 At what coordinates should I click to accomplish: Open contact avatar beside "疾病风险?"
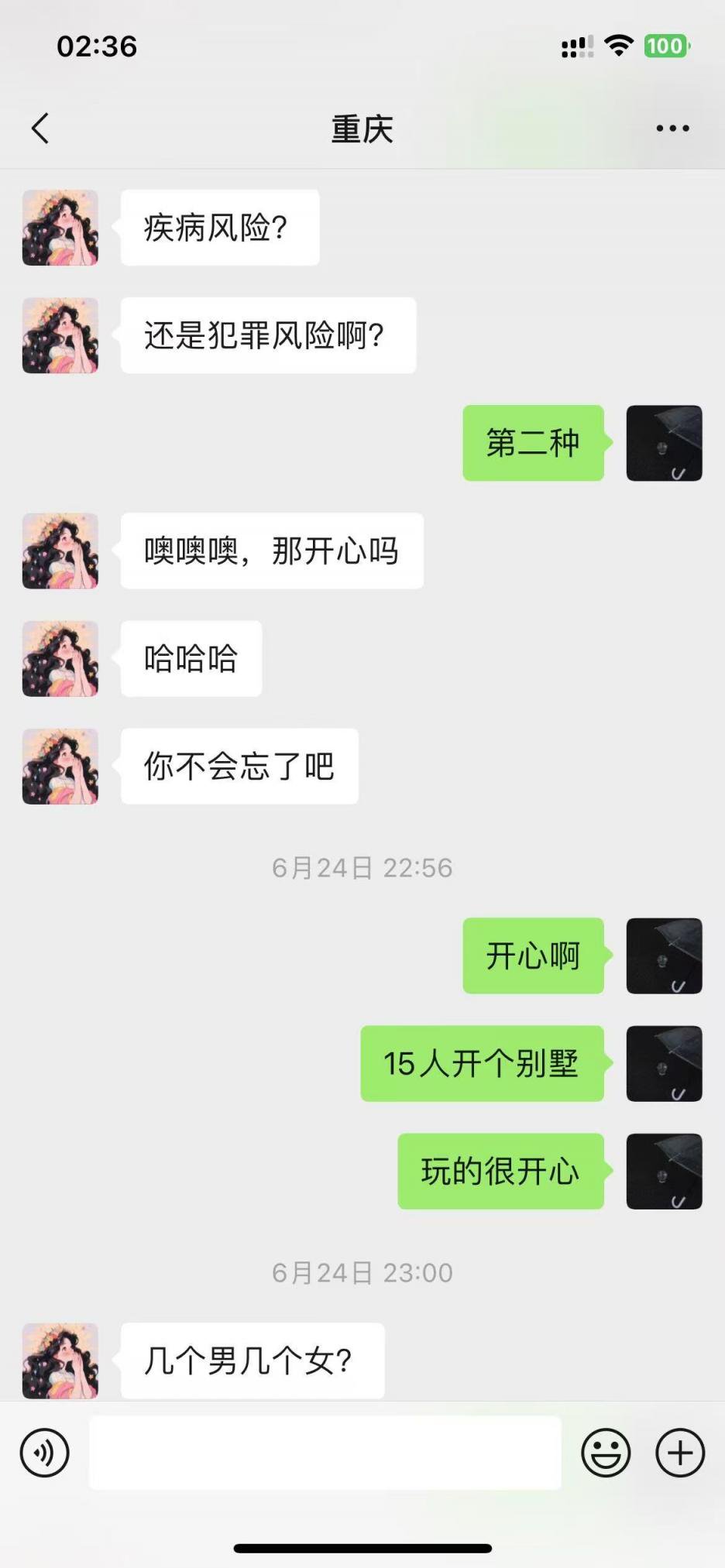pyautogui.click(x=60, y=228)
